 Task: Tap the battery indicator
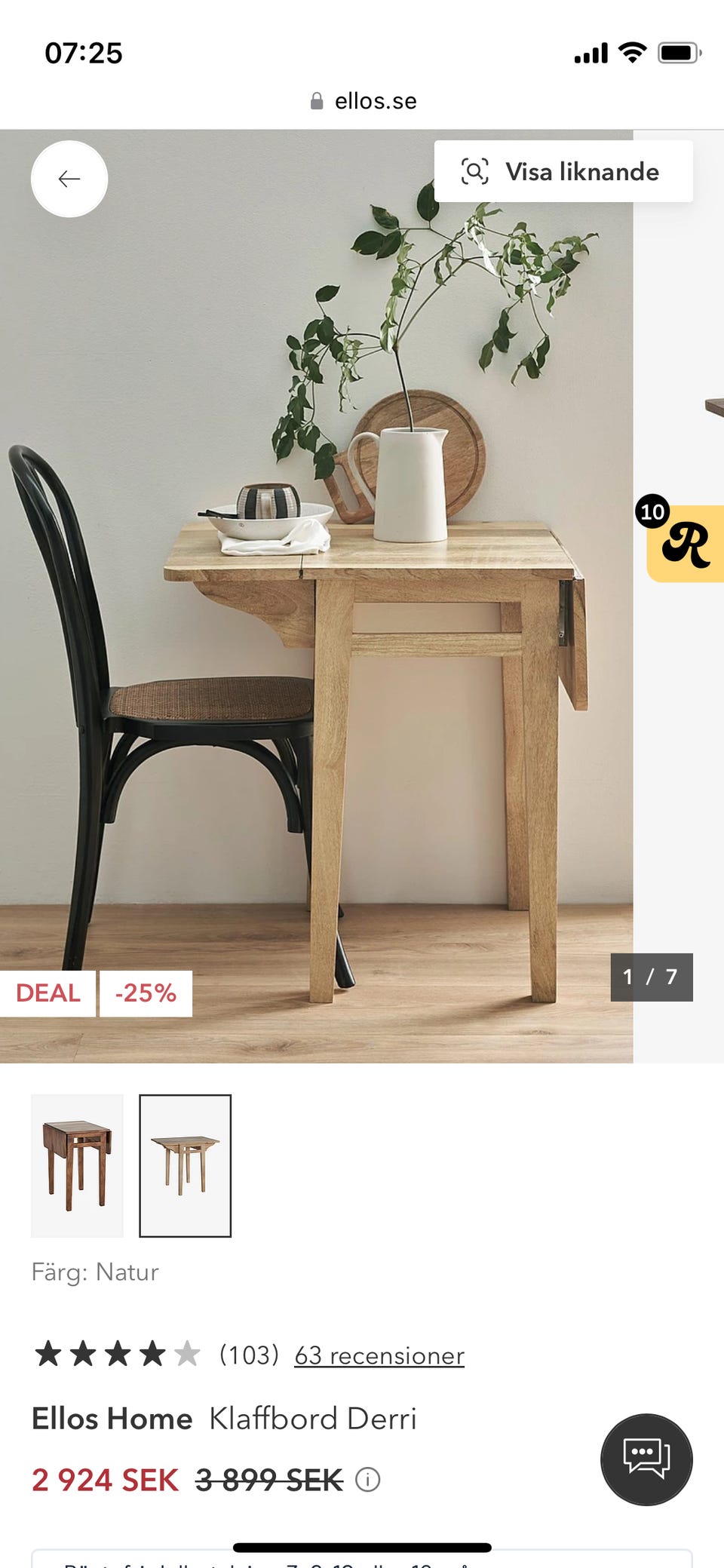(677, 53)
